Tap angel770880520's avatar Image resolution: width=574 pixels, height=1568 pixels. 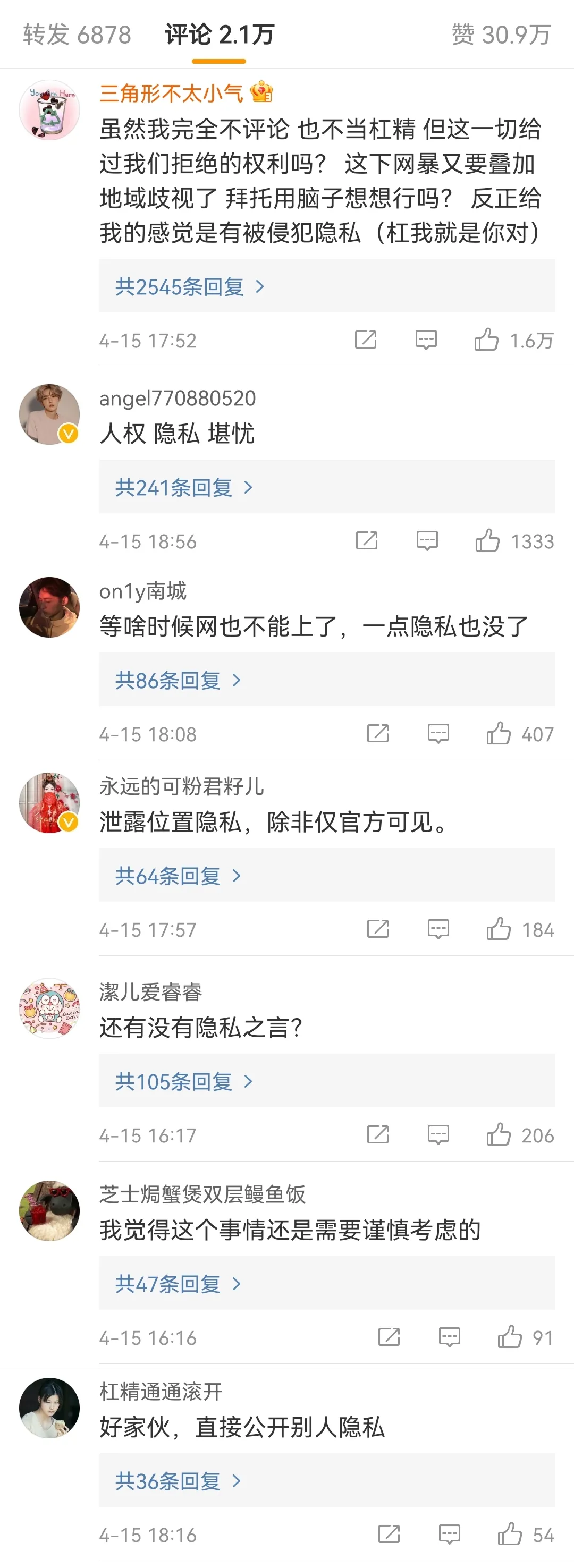(x=49, y=414)
